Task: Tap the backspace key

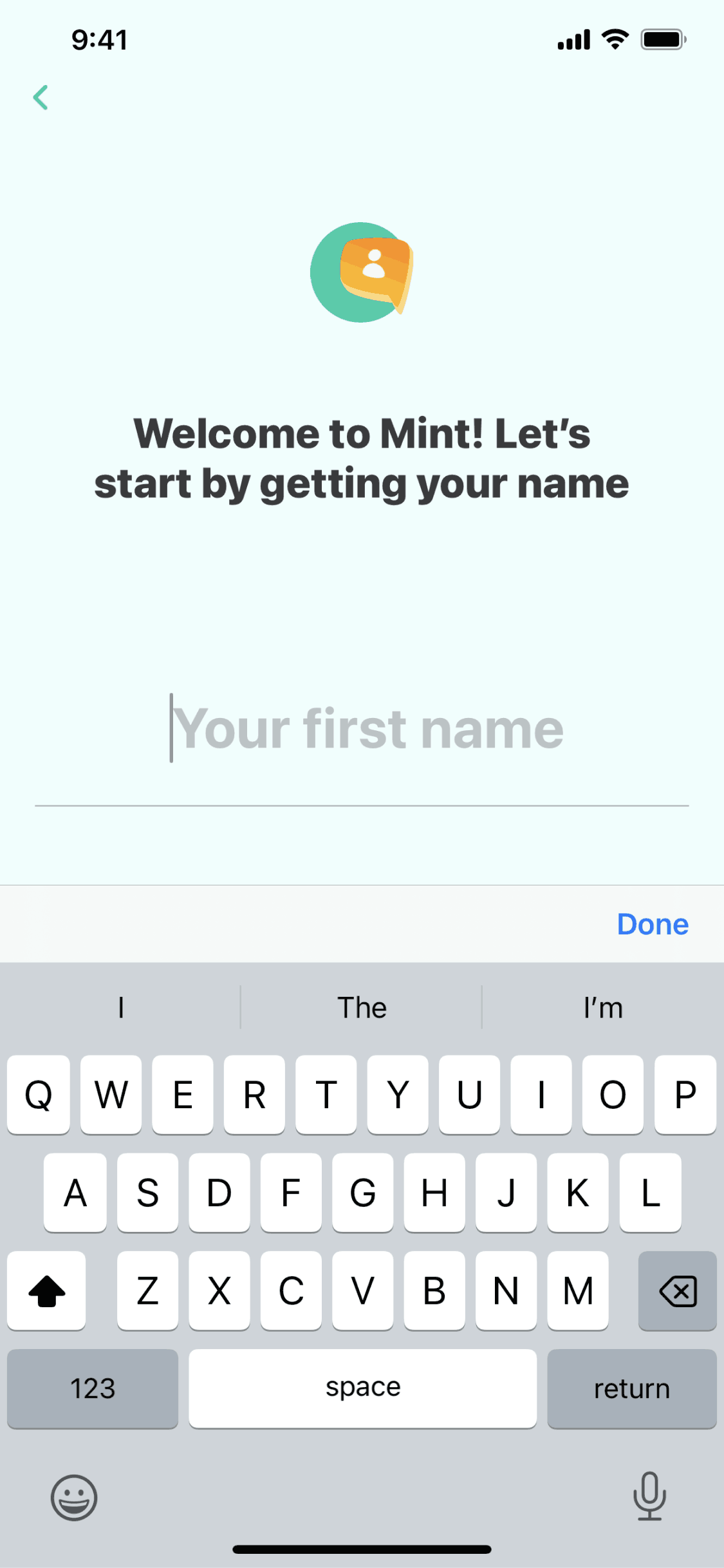Action: point(677,1290)
